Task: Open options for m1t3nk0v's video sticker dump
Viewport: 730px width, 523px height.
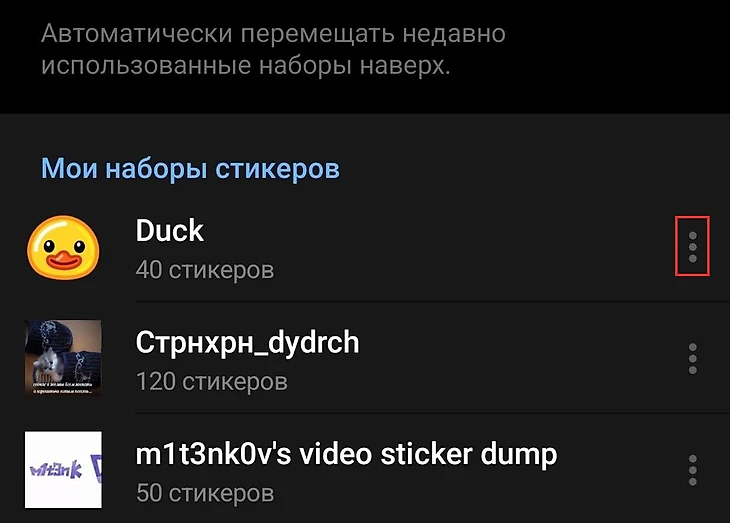Action: coord(692,470)
